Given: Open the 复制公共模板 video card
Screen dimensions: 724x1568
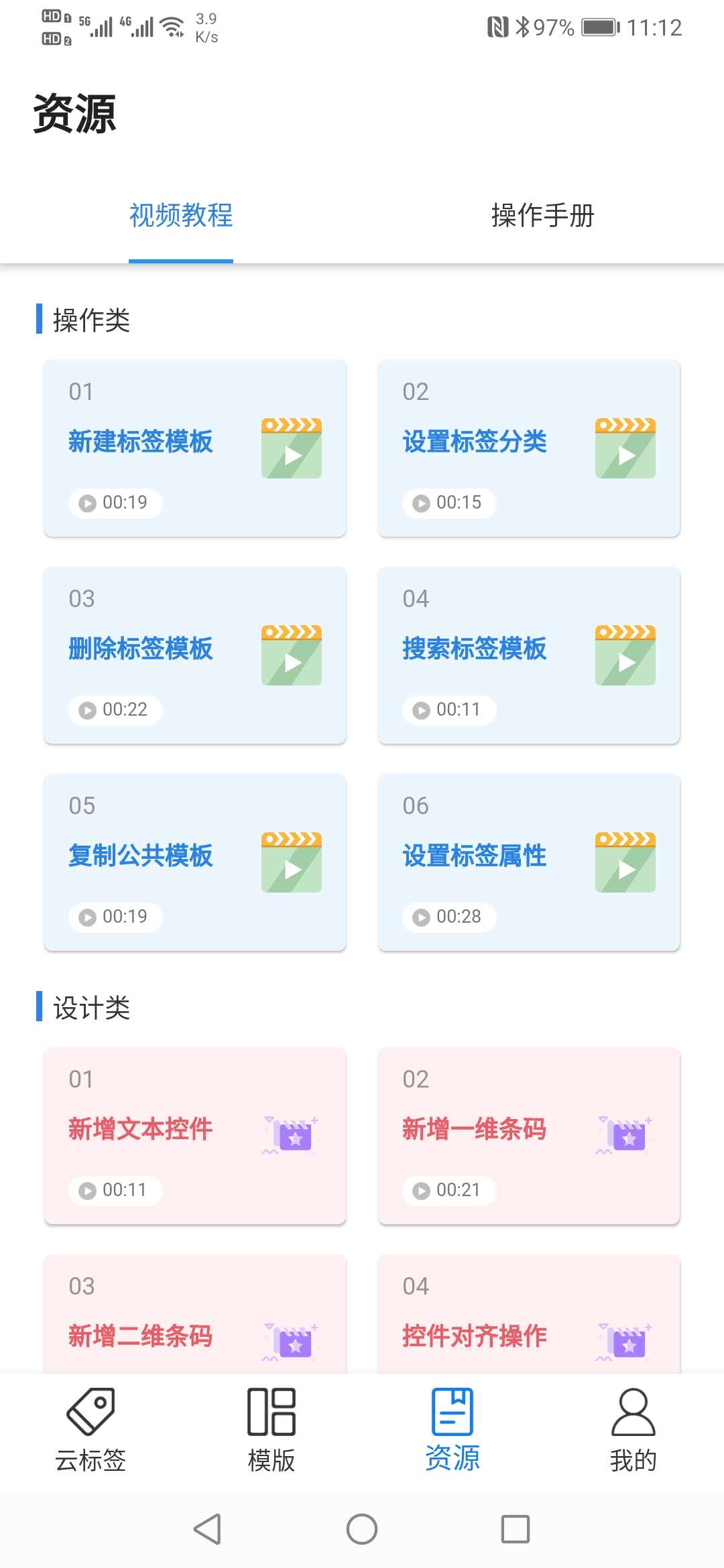Looking at the screenshot, I should pyautogui.click(x=194, y=862).
